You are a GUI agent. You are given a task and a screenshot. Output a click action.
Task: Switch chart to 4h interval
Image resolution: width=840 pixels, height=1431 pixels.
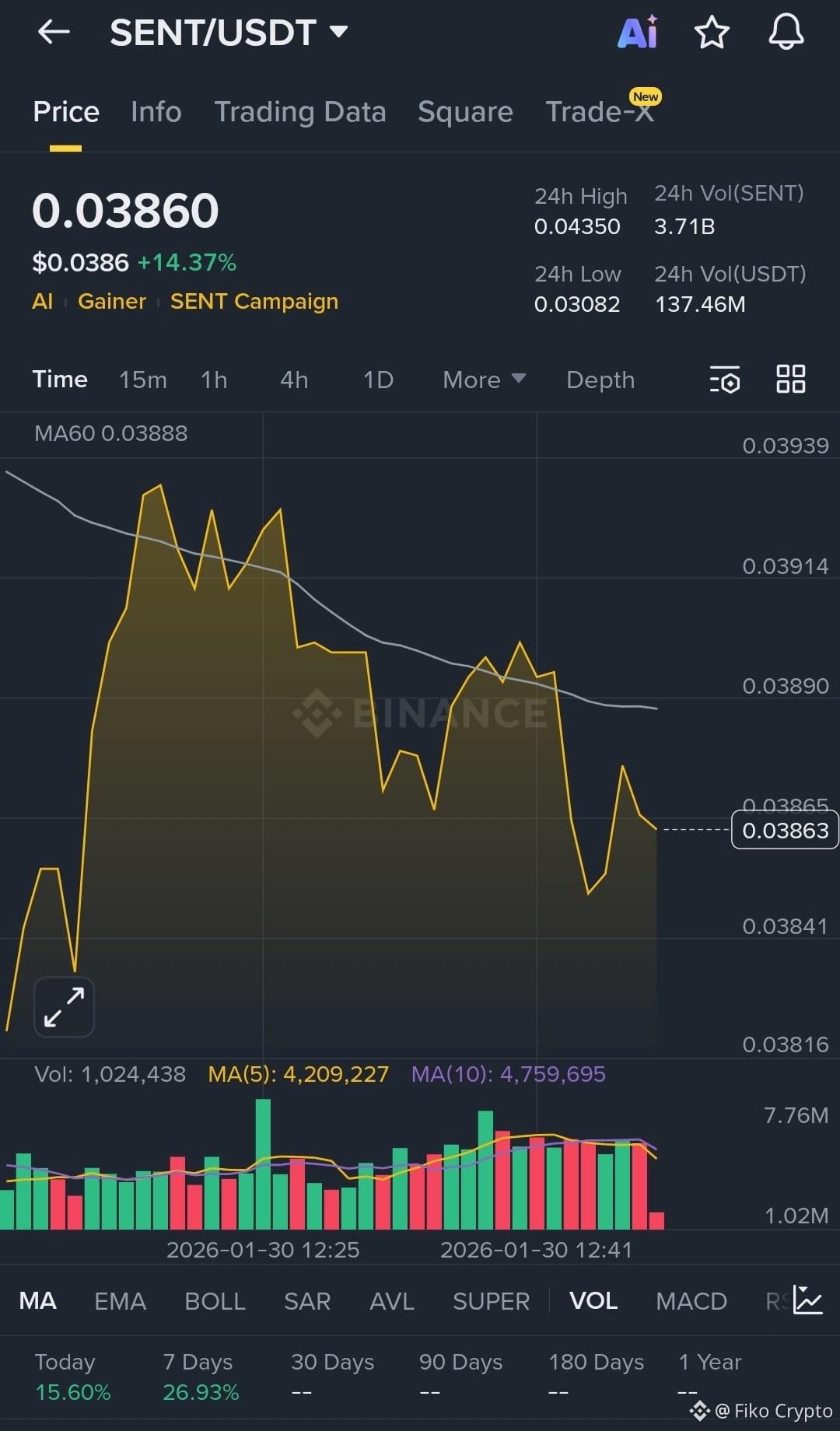pyautogui.click(x=294, y=380)
